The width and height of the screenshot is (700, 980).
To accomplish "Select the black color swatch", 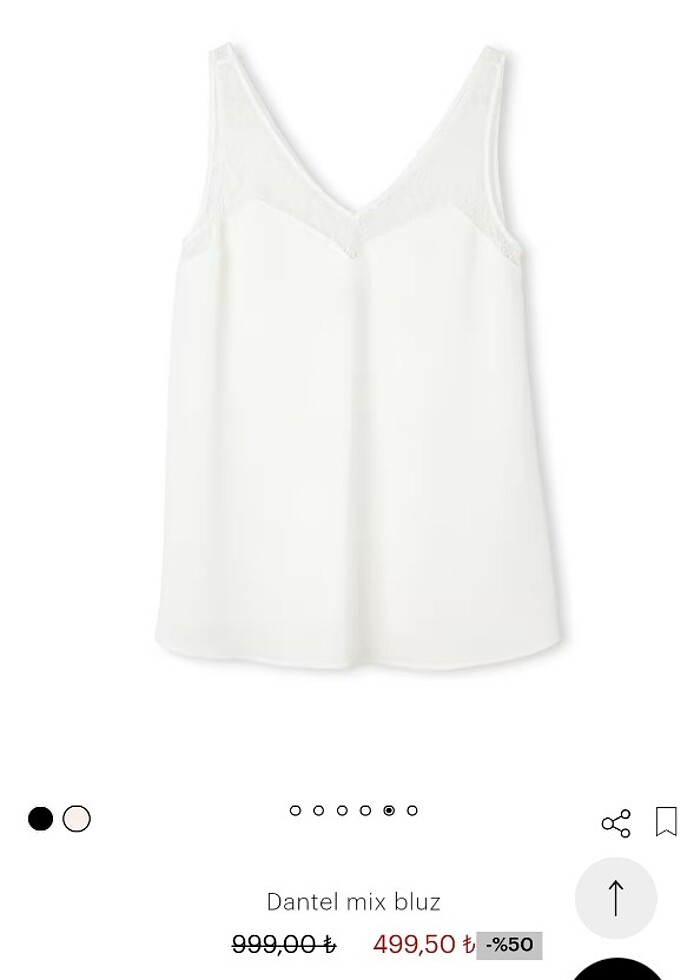I will coord(40,819).
